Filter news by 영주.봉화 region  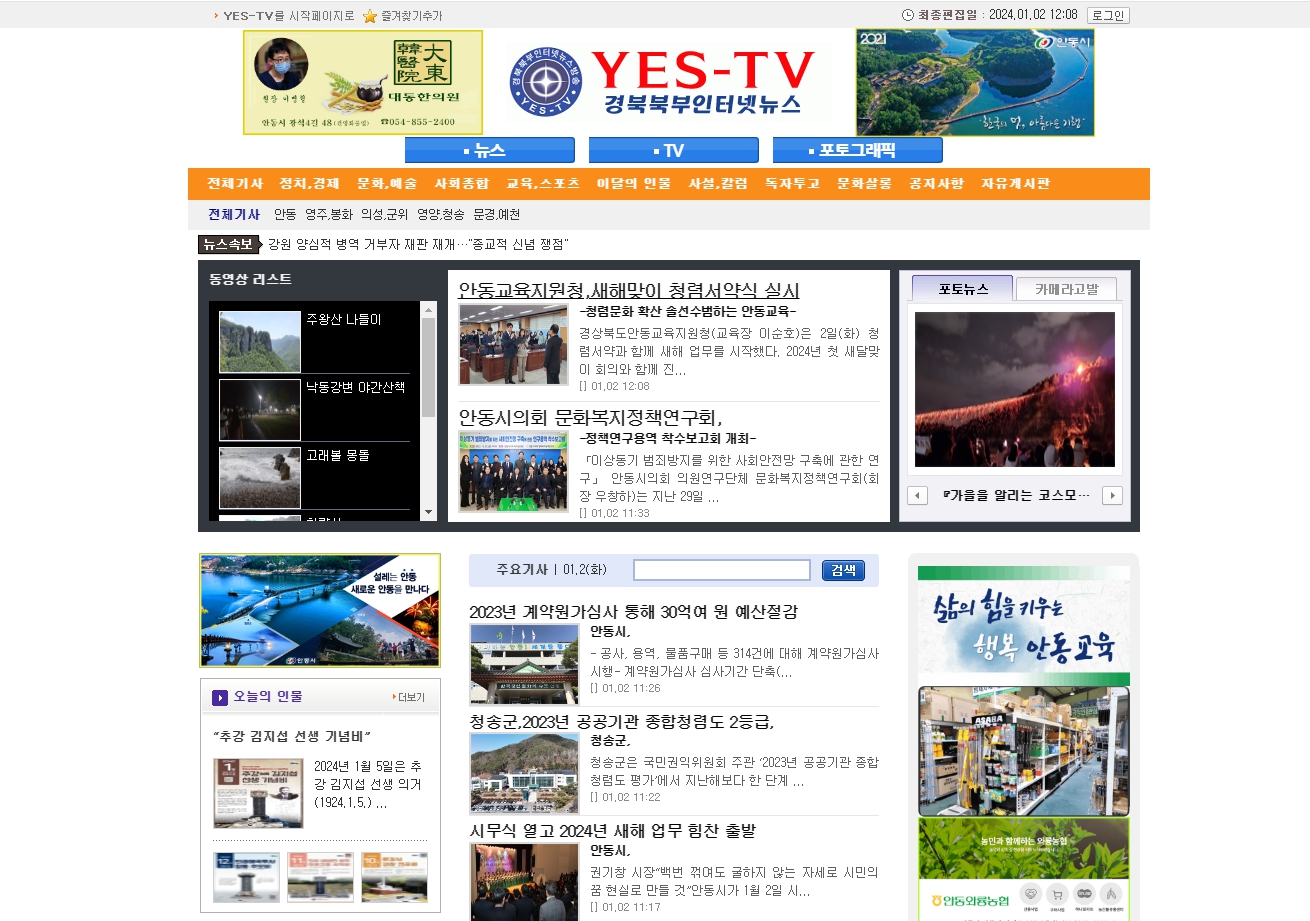tap(328, 215)
